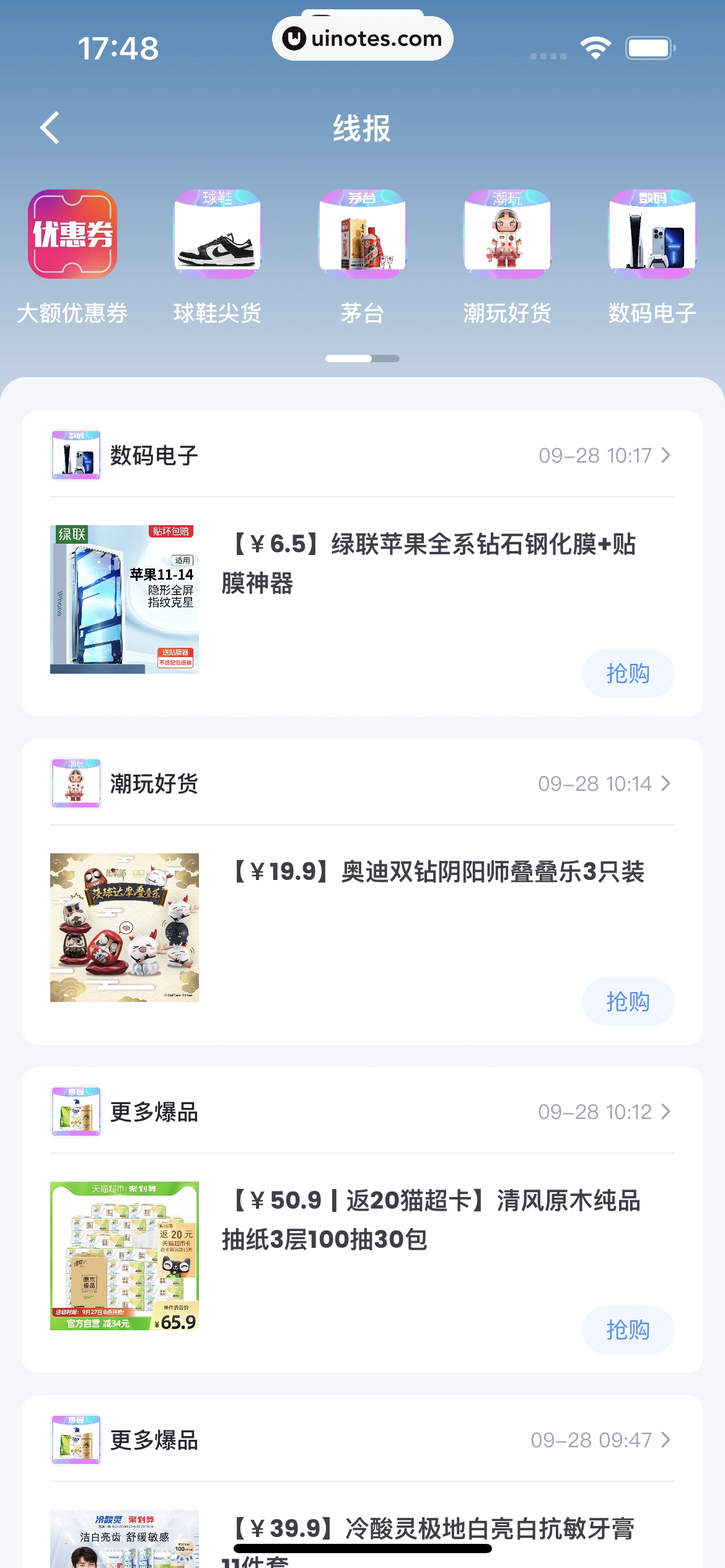Go back using the top-left arrow
The height and width of the screenshot is (1568, 725).
point(50,128)
